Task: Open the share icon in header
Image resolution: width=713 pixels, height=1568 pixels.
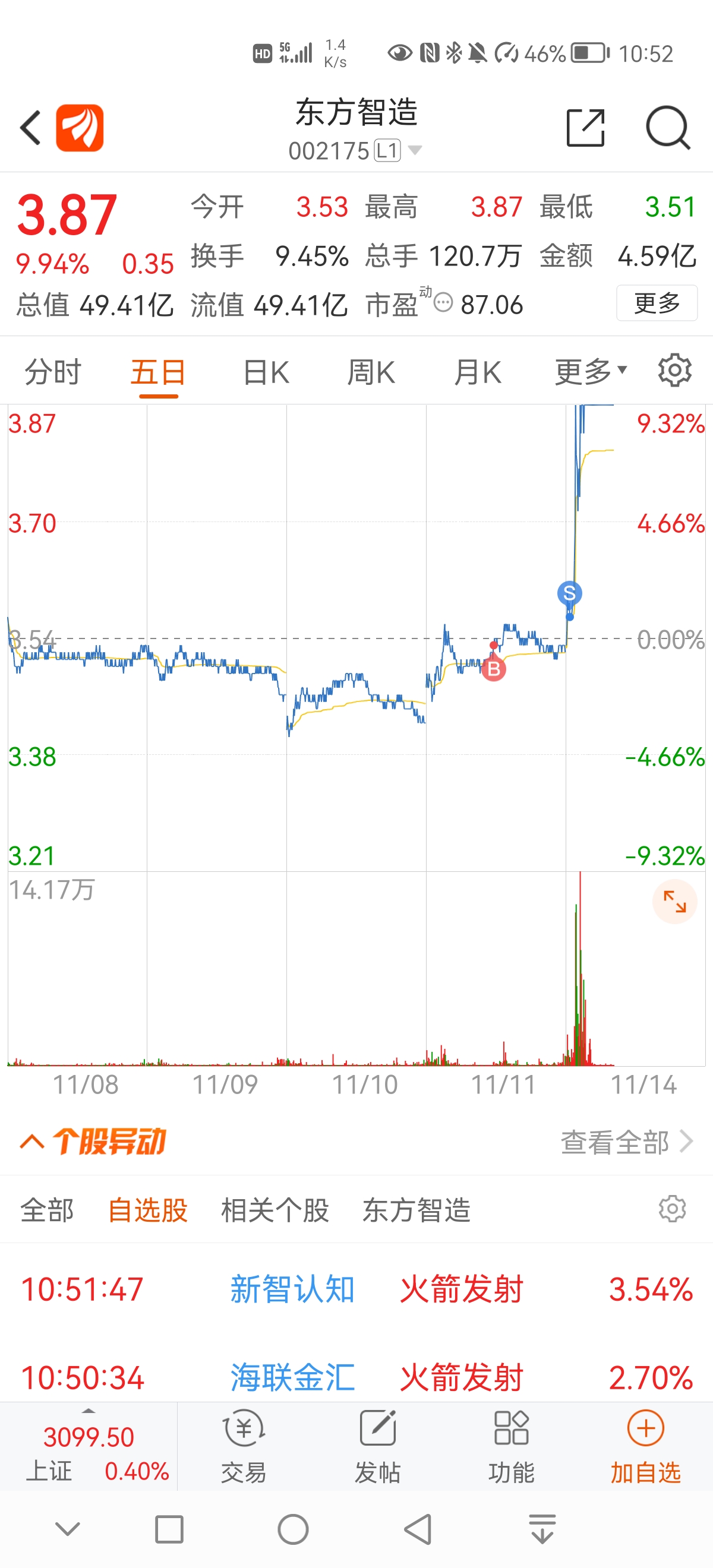Action: [x=586, y=128]
